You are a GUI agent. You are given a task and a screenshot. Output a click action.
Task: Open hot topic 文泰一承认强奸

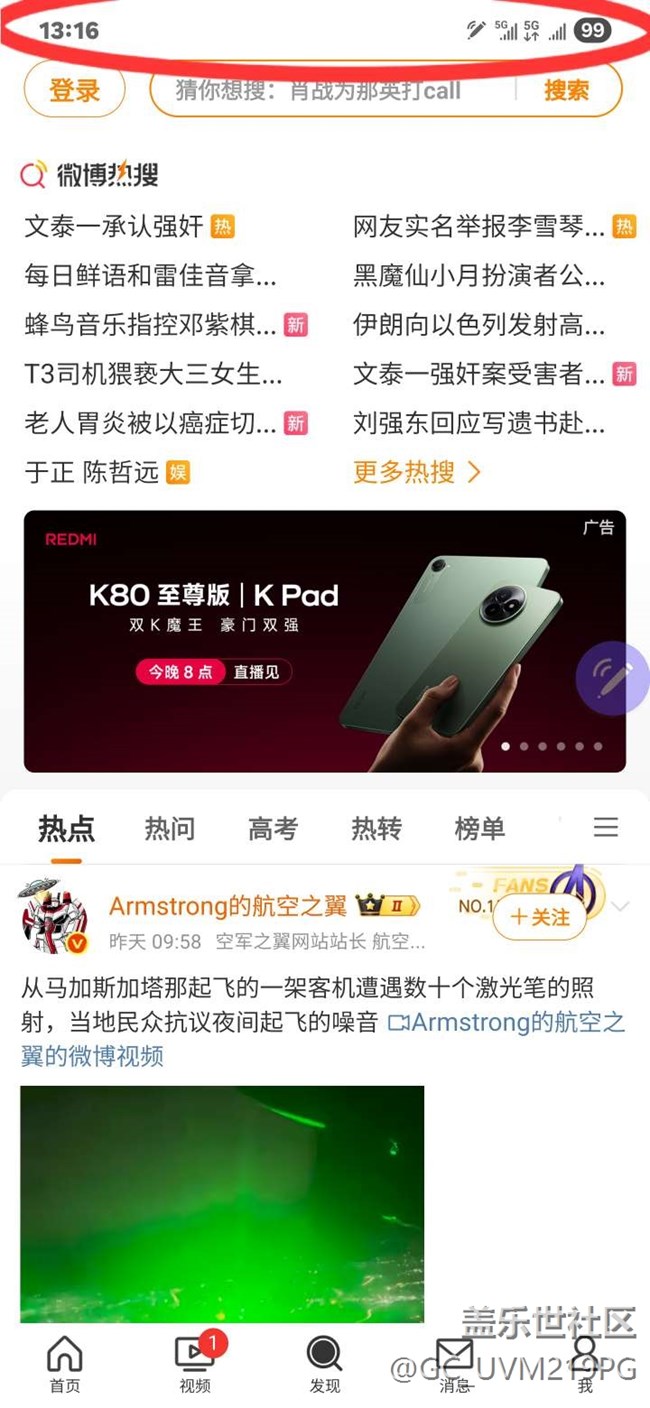click(114, 227)
